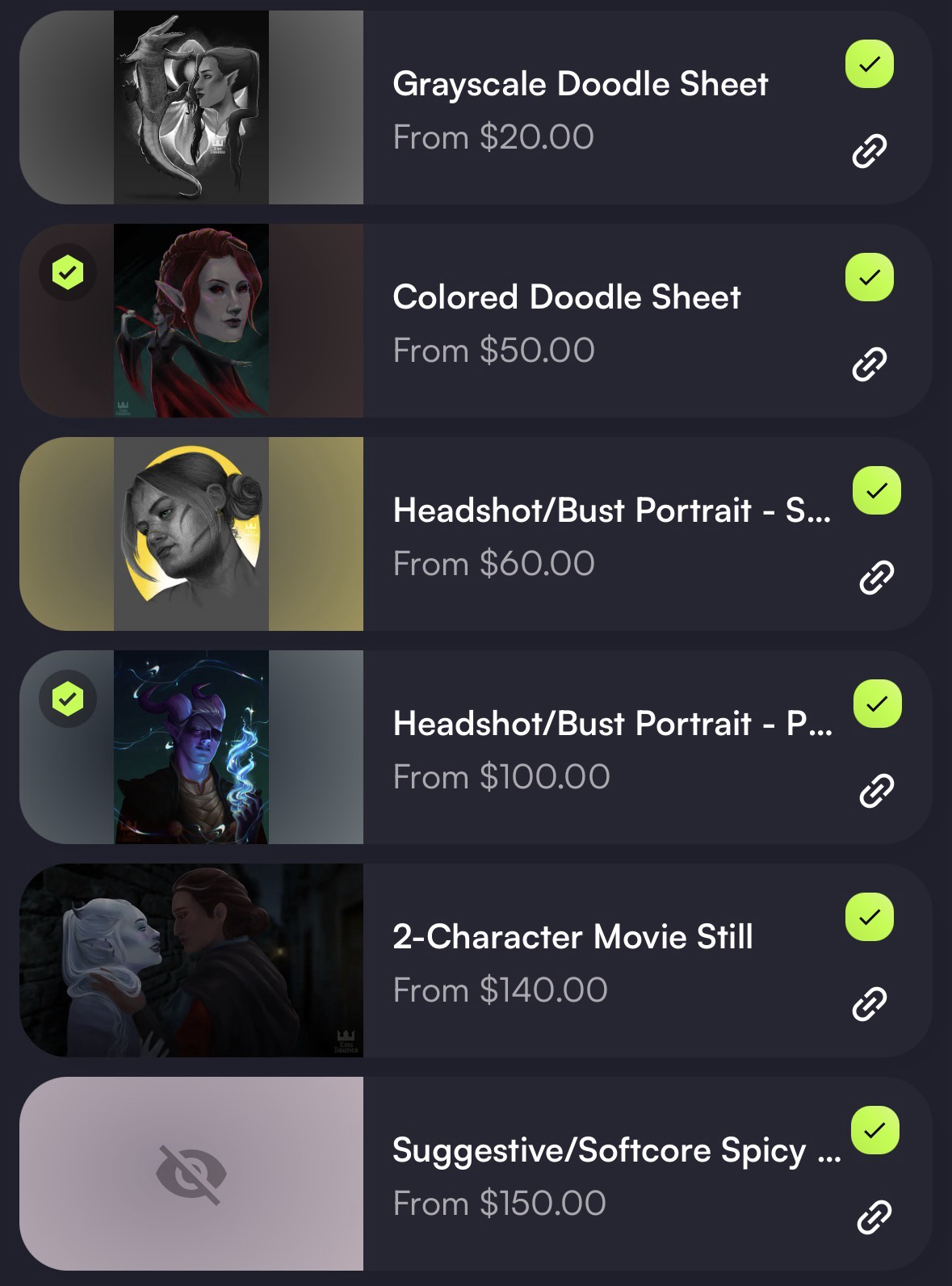
Task: Copy link for $60.00 Headshot/Bust Portrait
Action: click(876, 578)
